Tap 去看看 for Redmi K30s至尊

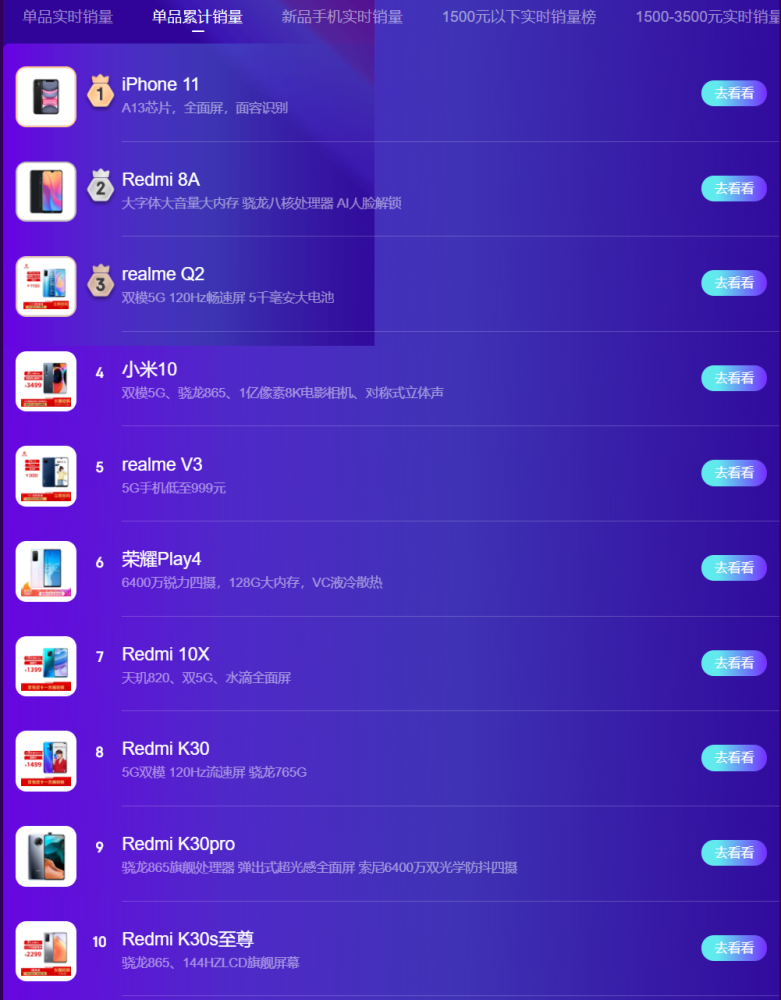[x=733, y=948]
